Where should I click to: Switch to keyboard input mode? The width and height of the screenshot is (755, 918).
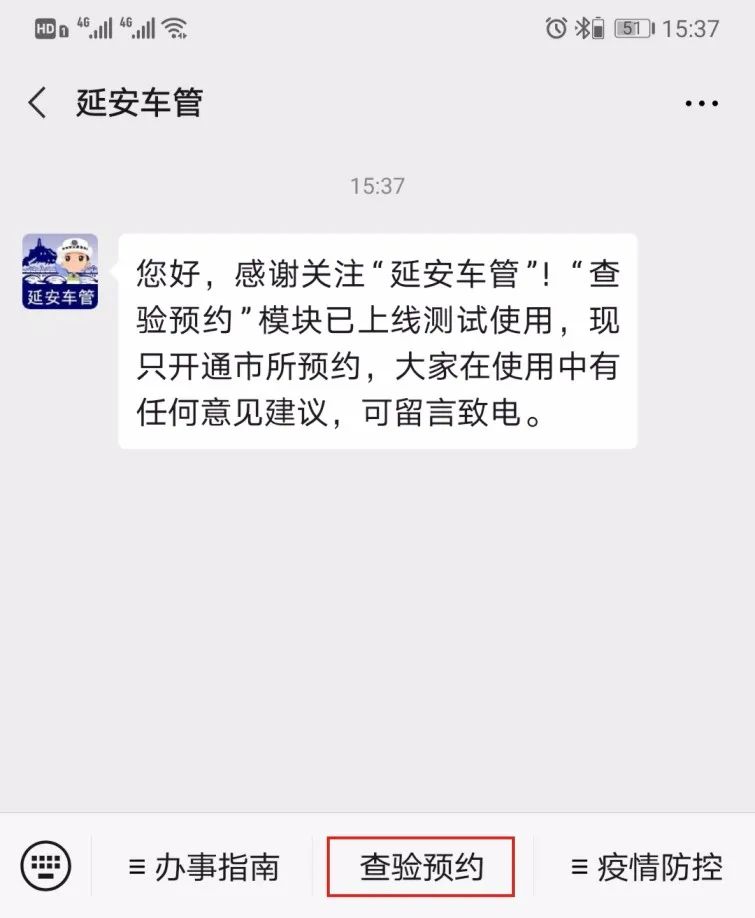click(x=46, y=864)
